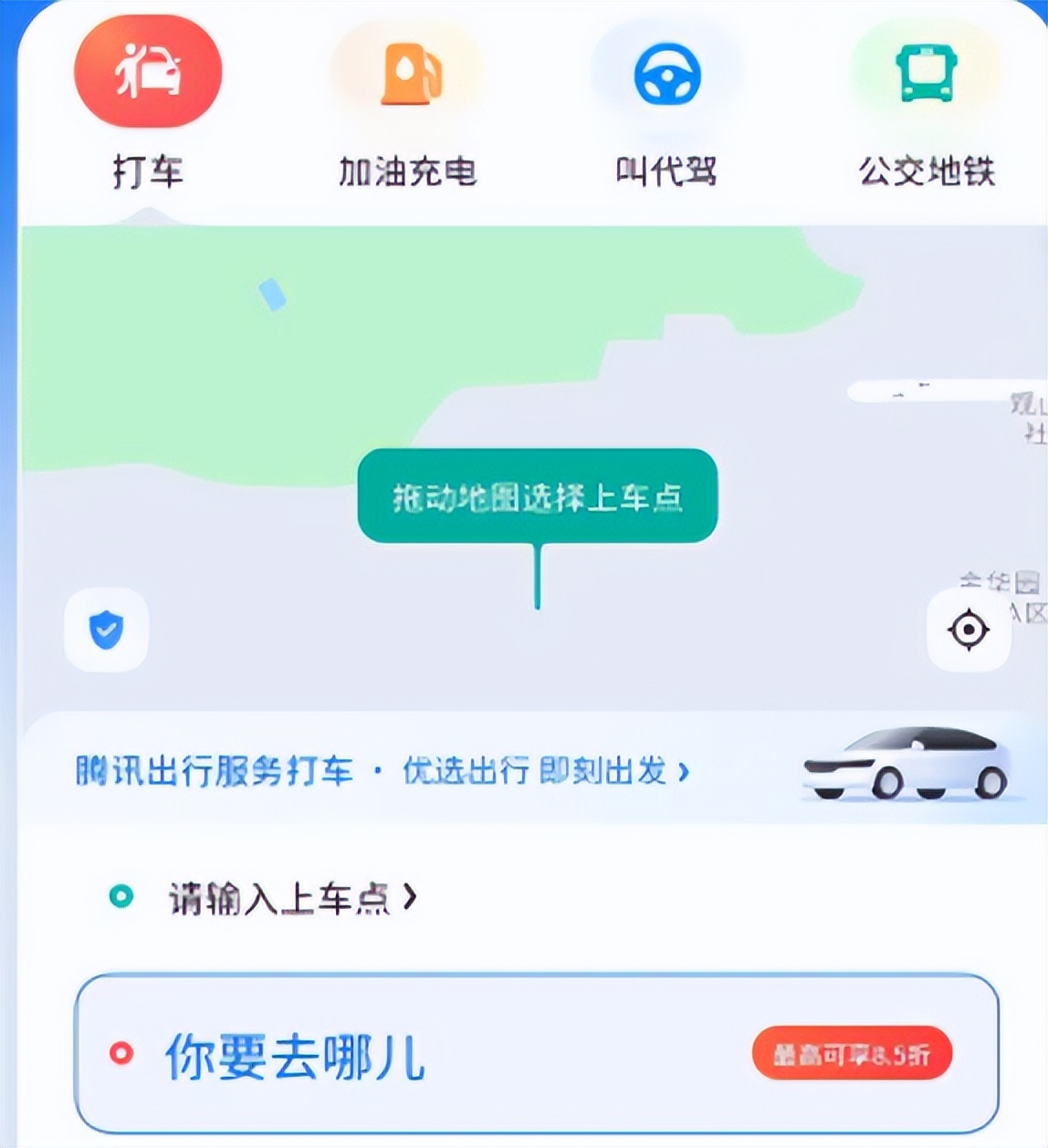
Task: Click the 腾讯出行服务打车 banner link
Action: pos(215,771)
